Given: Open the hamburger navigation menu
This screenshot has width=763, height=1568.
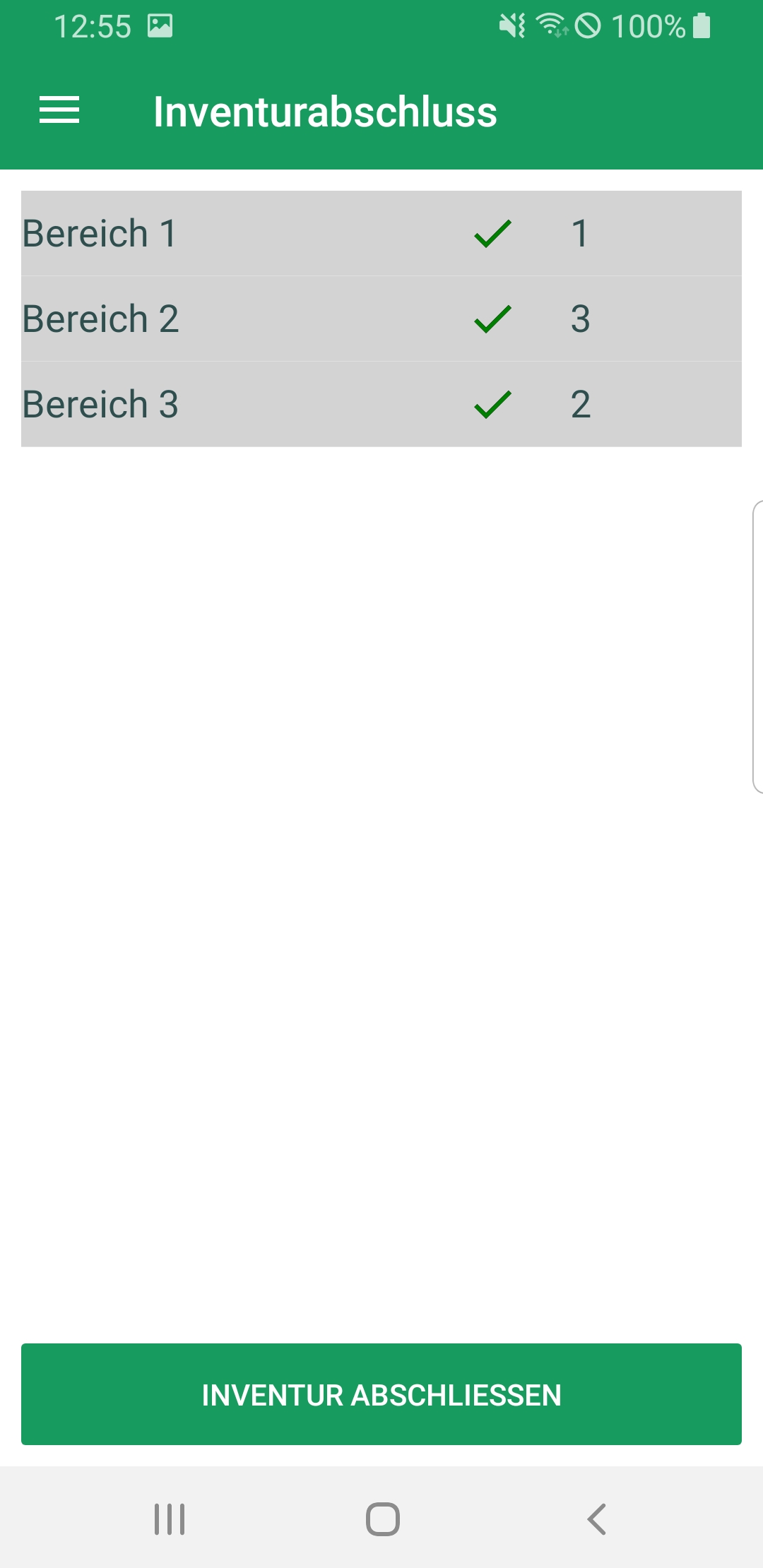Looking at the screenshot, I should coord(59,111).
